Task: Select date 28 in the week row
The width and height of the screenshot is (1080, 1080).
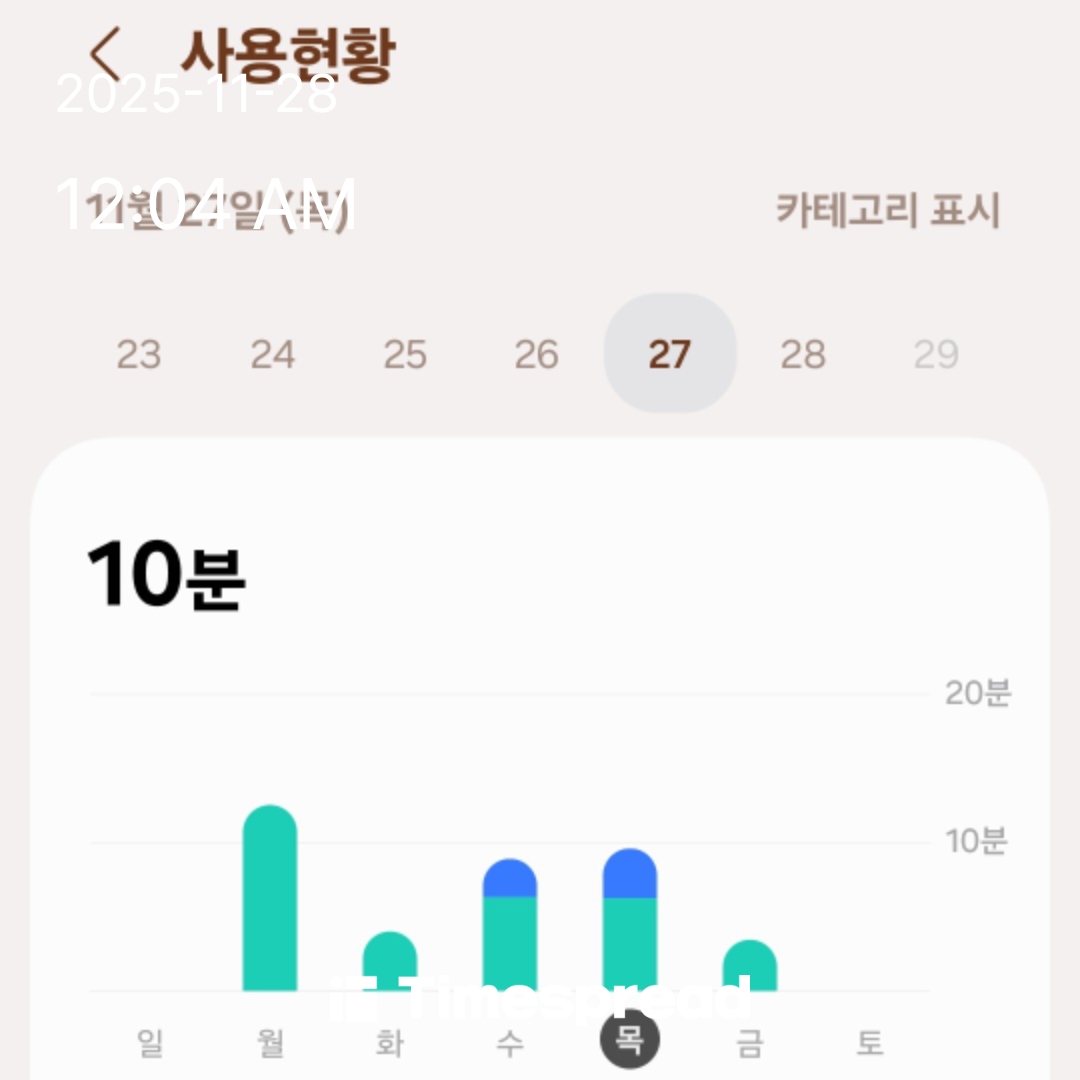Action: pos(803,354)
